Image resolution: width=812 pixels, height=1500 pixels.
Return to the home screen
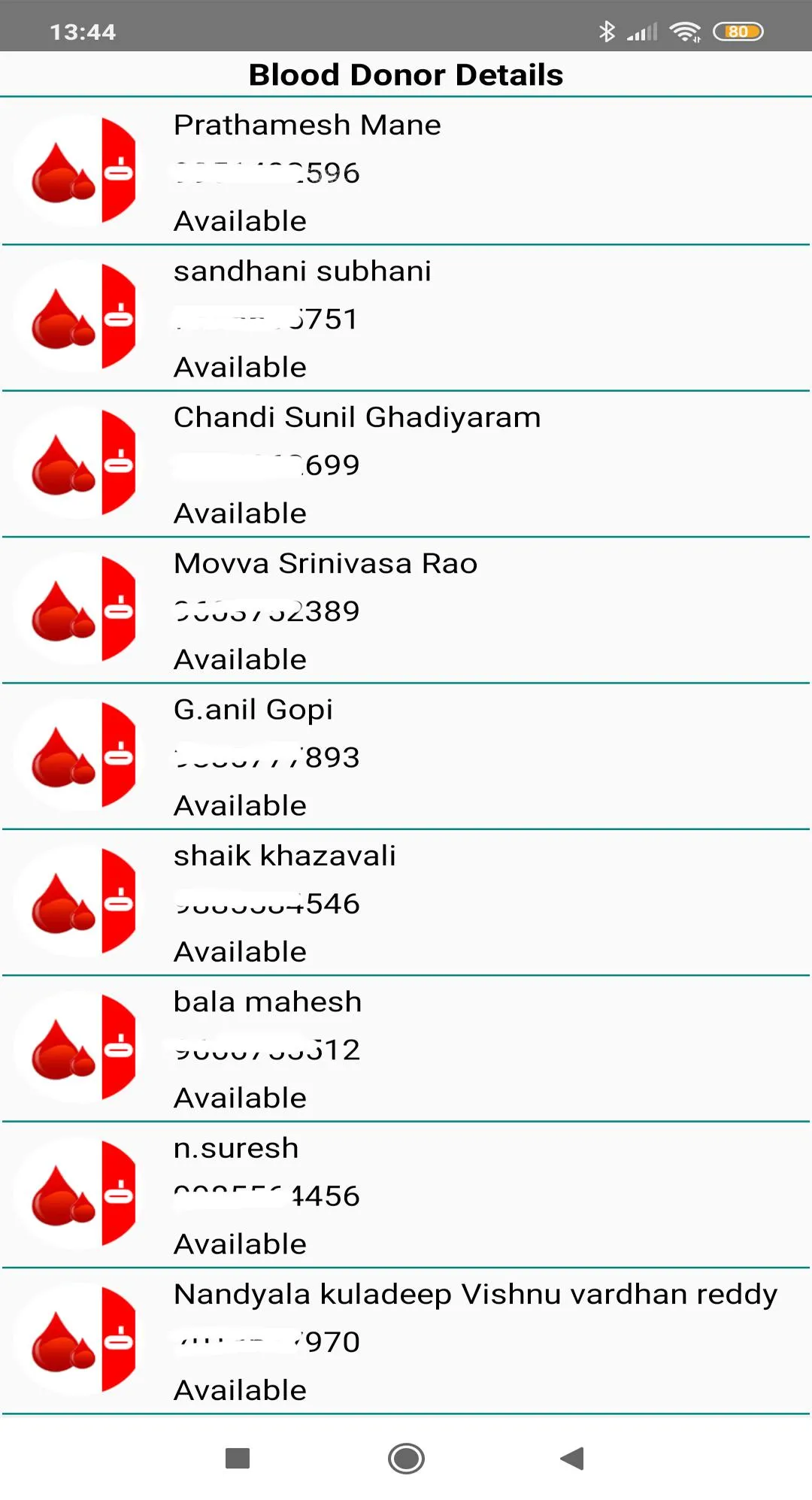point(406,1459)
